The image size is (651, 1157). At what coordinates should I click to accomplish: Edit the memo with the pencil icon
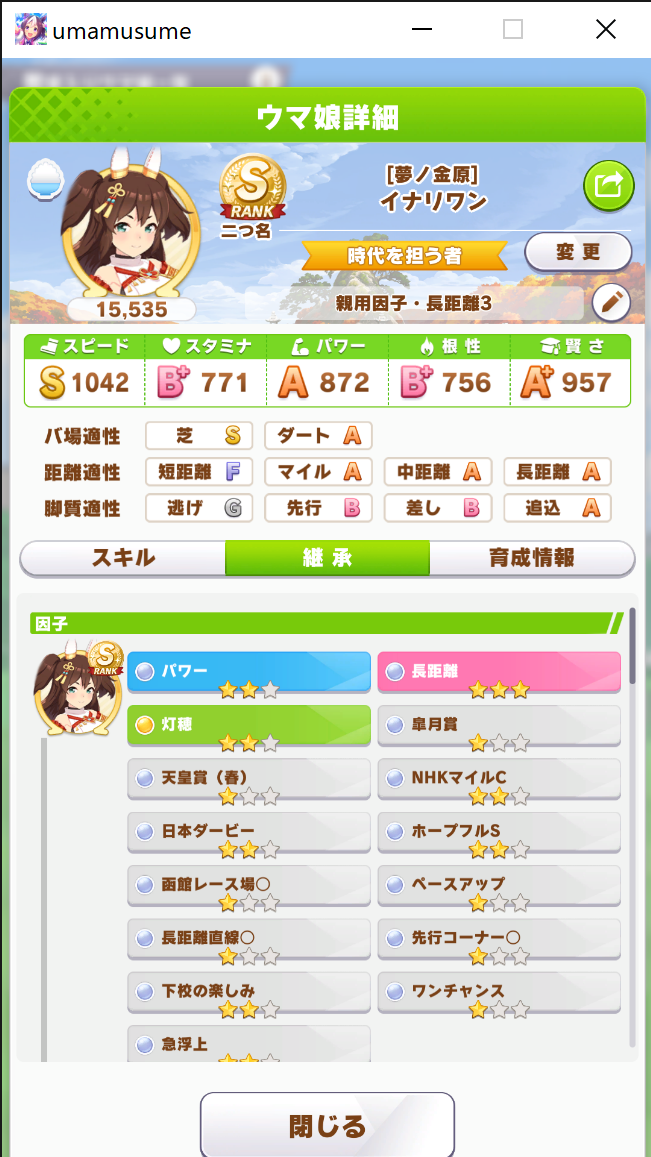tap(611, 303)
